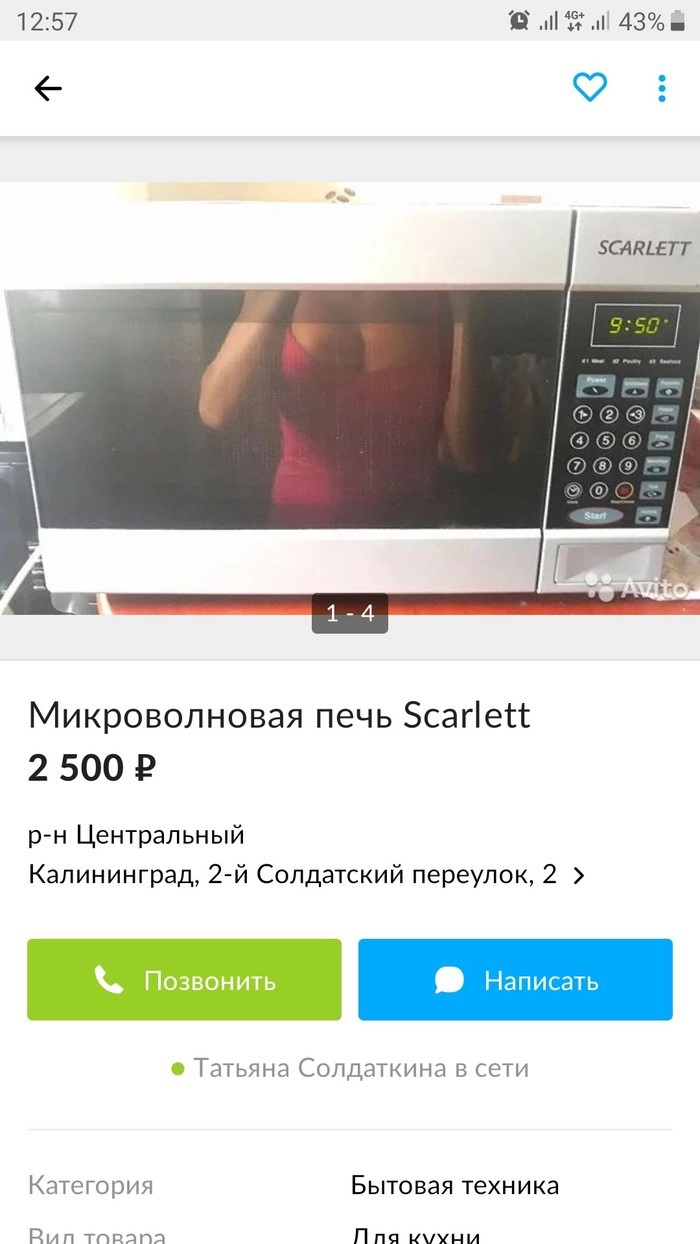Tap the green Позвонить call button

coord(184,980)
